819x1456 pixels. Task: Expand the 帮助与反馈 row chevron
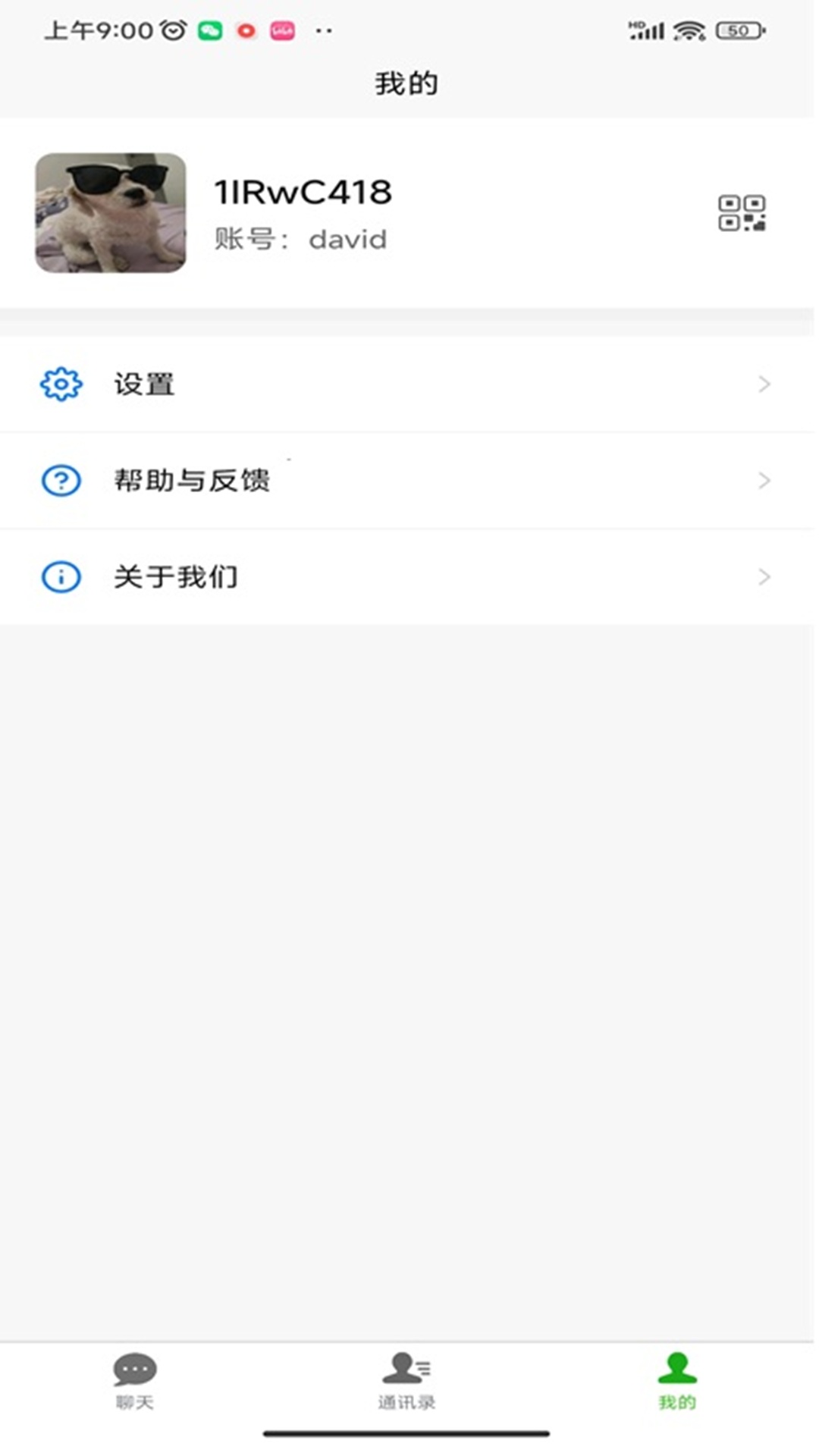(x=764, y=480)
